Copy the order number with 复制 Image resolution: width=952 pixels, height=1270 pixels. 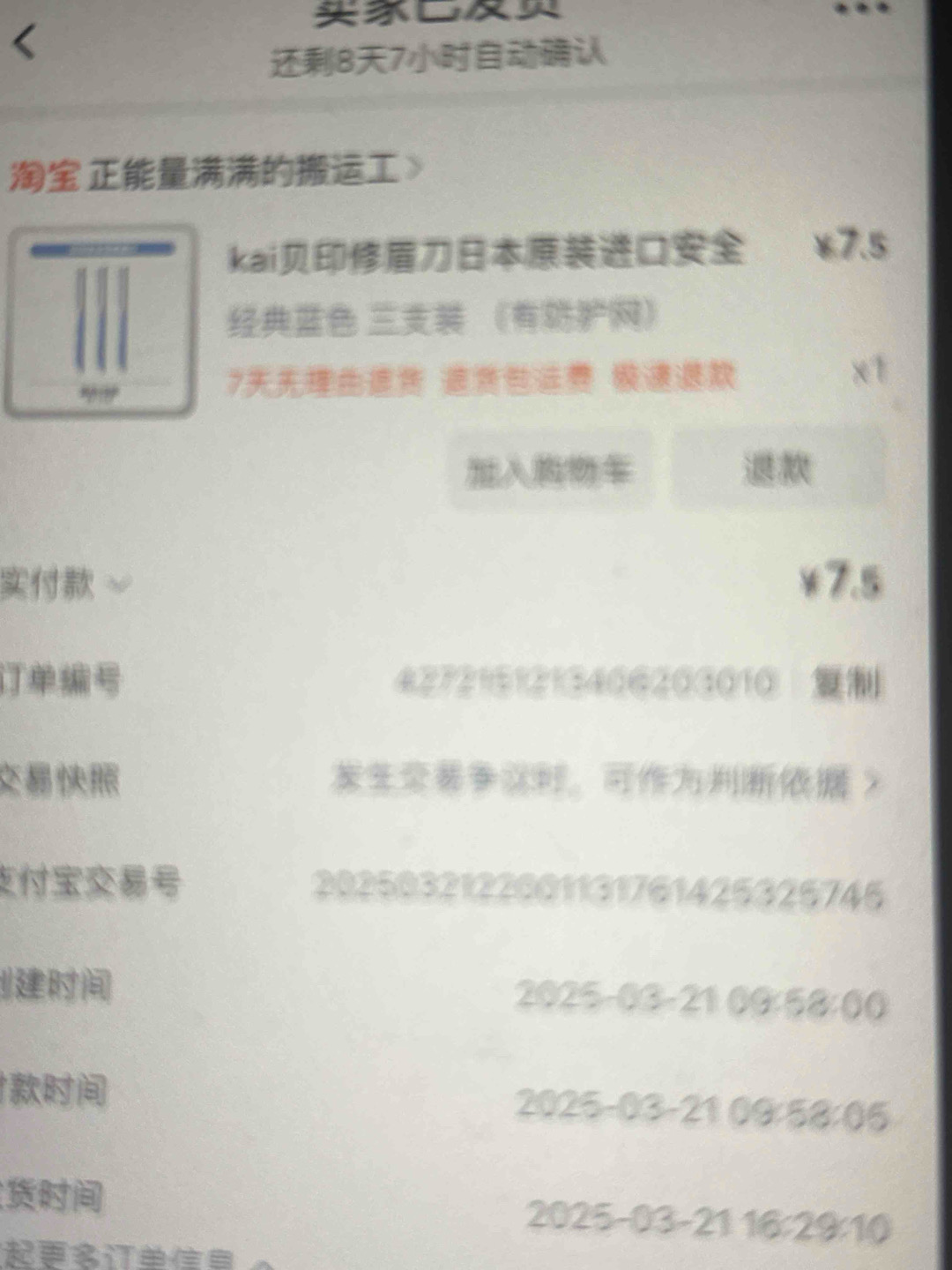(846, 684)
